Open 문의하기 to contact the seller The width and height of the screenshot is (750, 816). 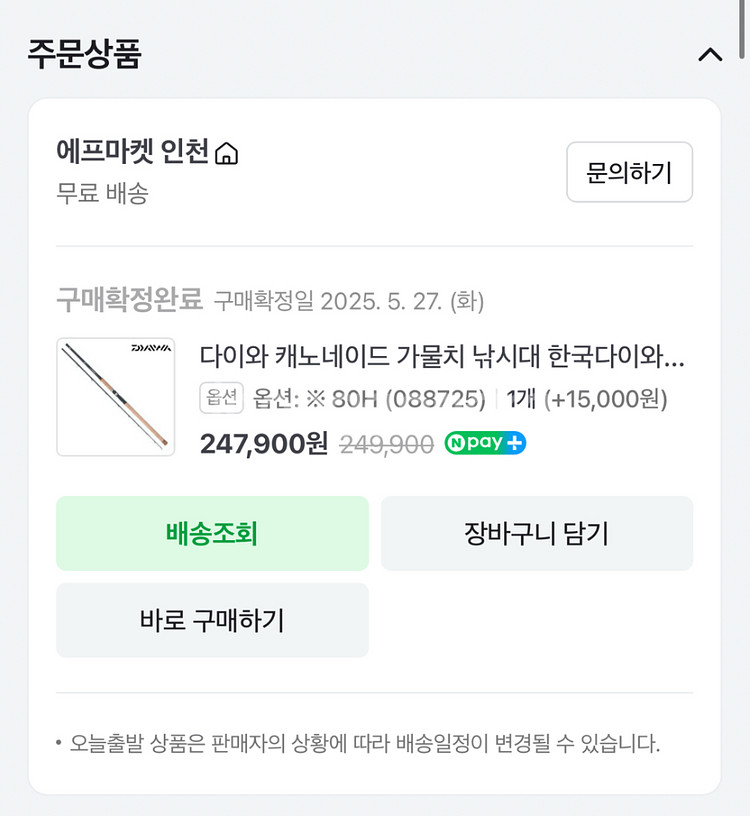pos(629,172)
